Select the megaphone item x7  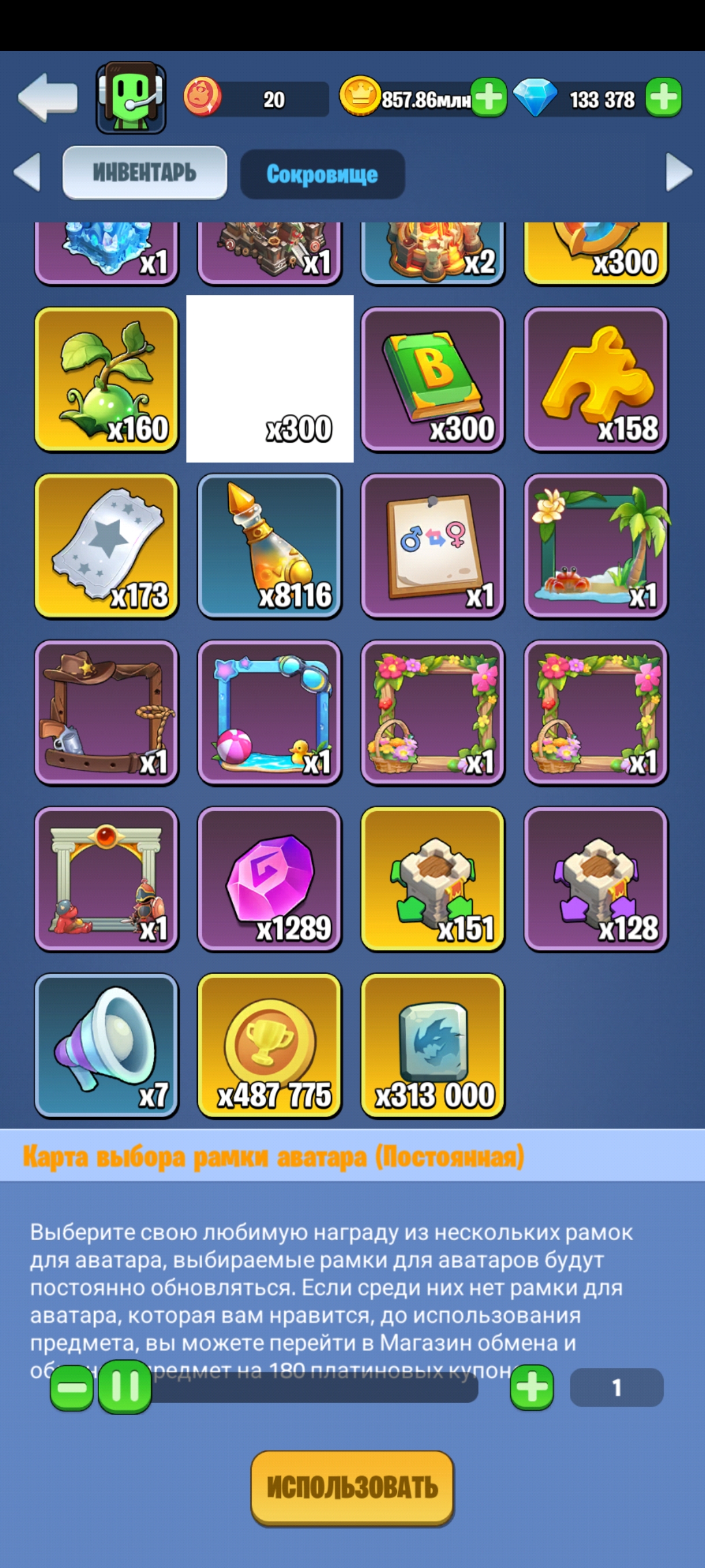point(106,1046)
